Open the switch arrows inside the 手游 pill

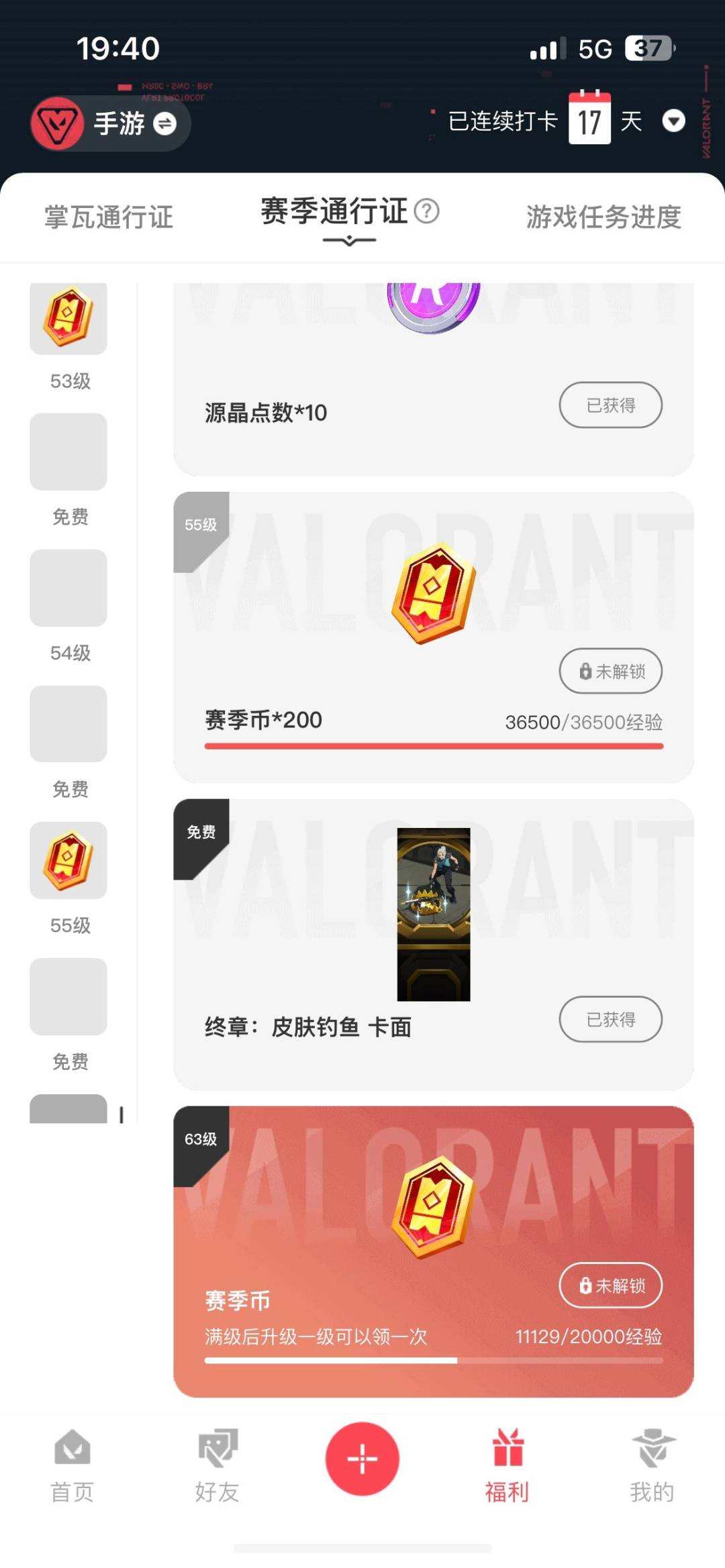click(166, 123)
